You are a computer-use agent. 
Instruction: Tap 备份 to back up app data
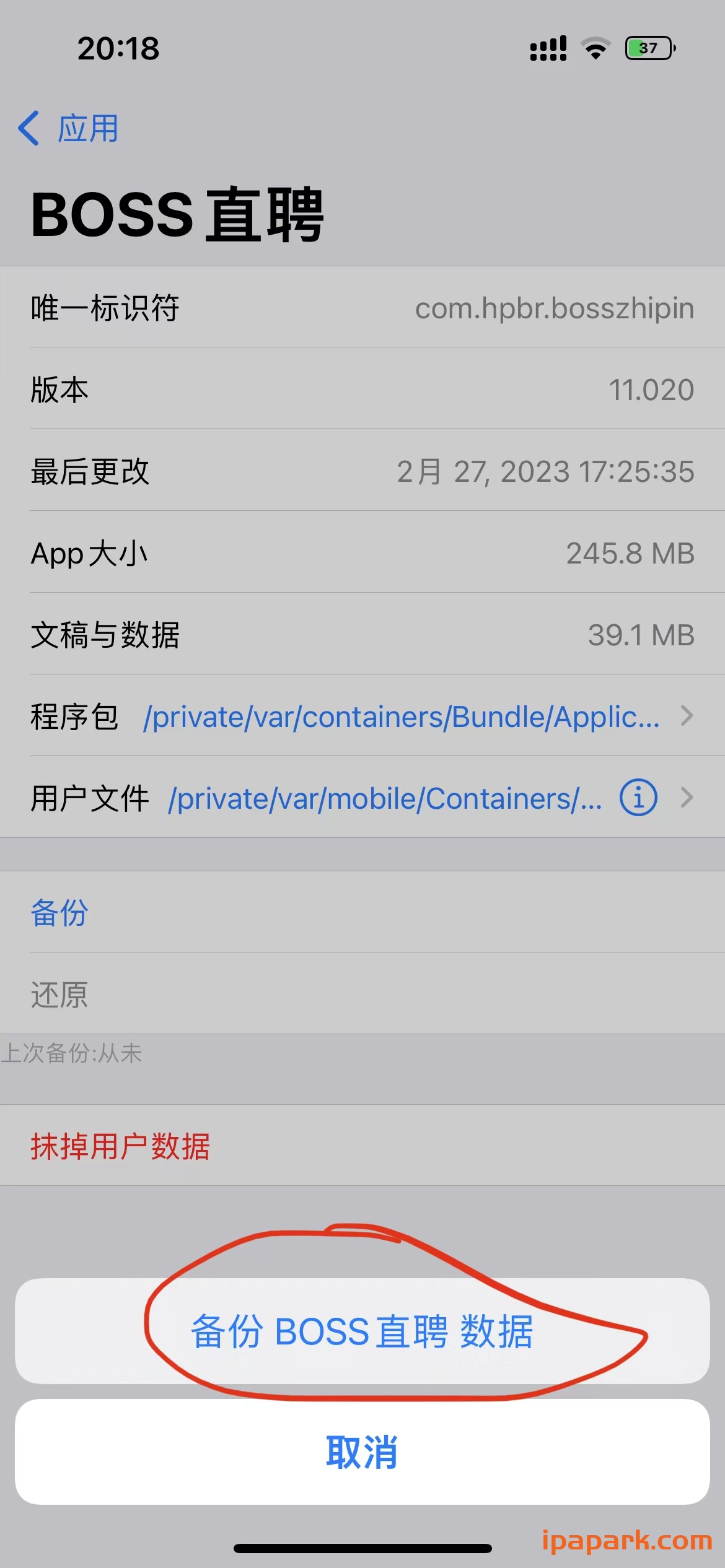59,913
